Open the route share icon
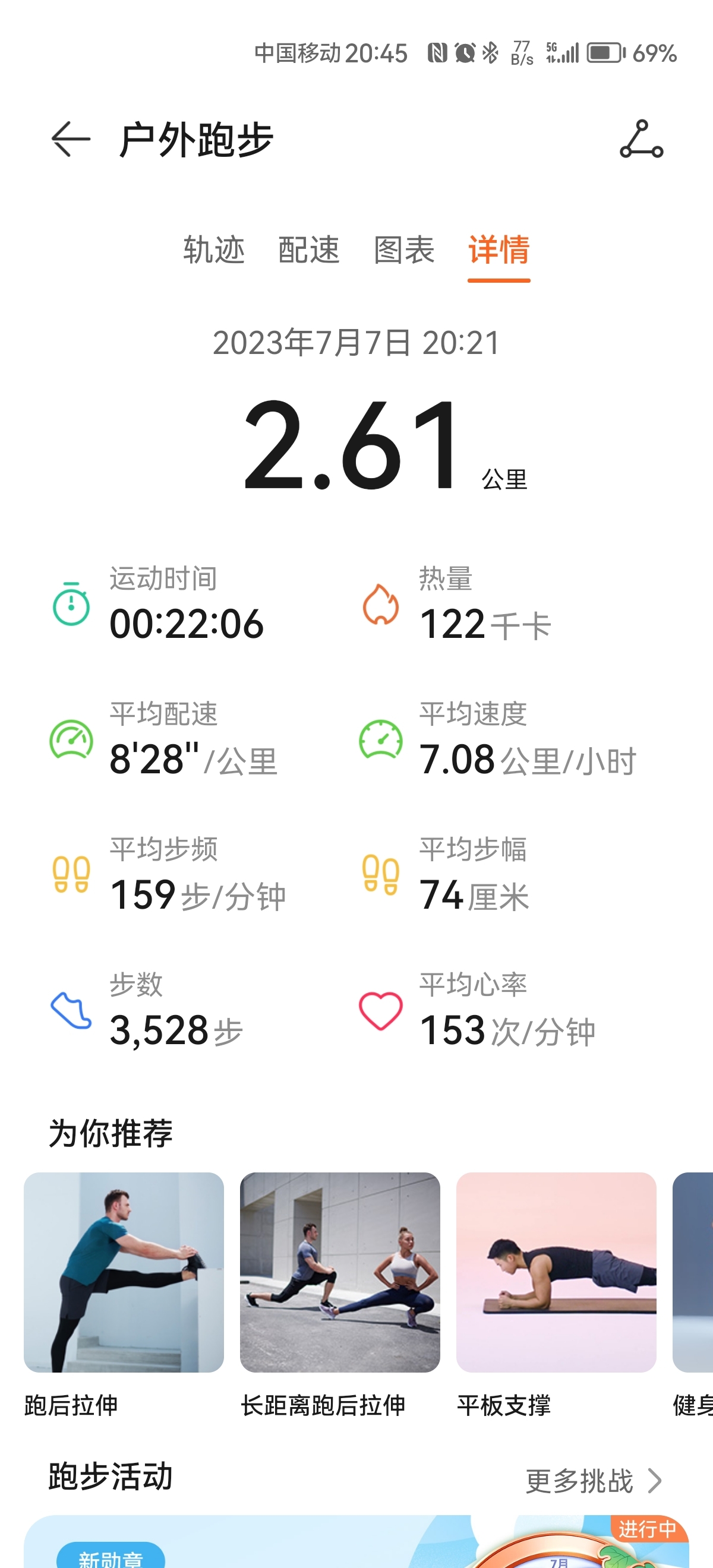This screenshot has height=1568, width=713. click(641, 140)
